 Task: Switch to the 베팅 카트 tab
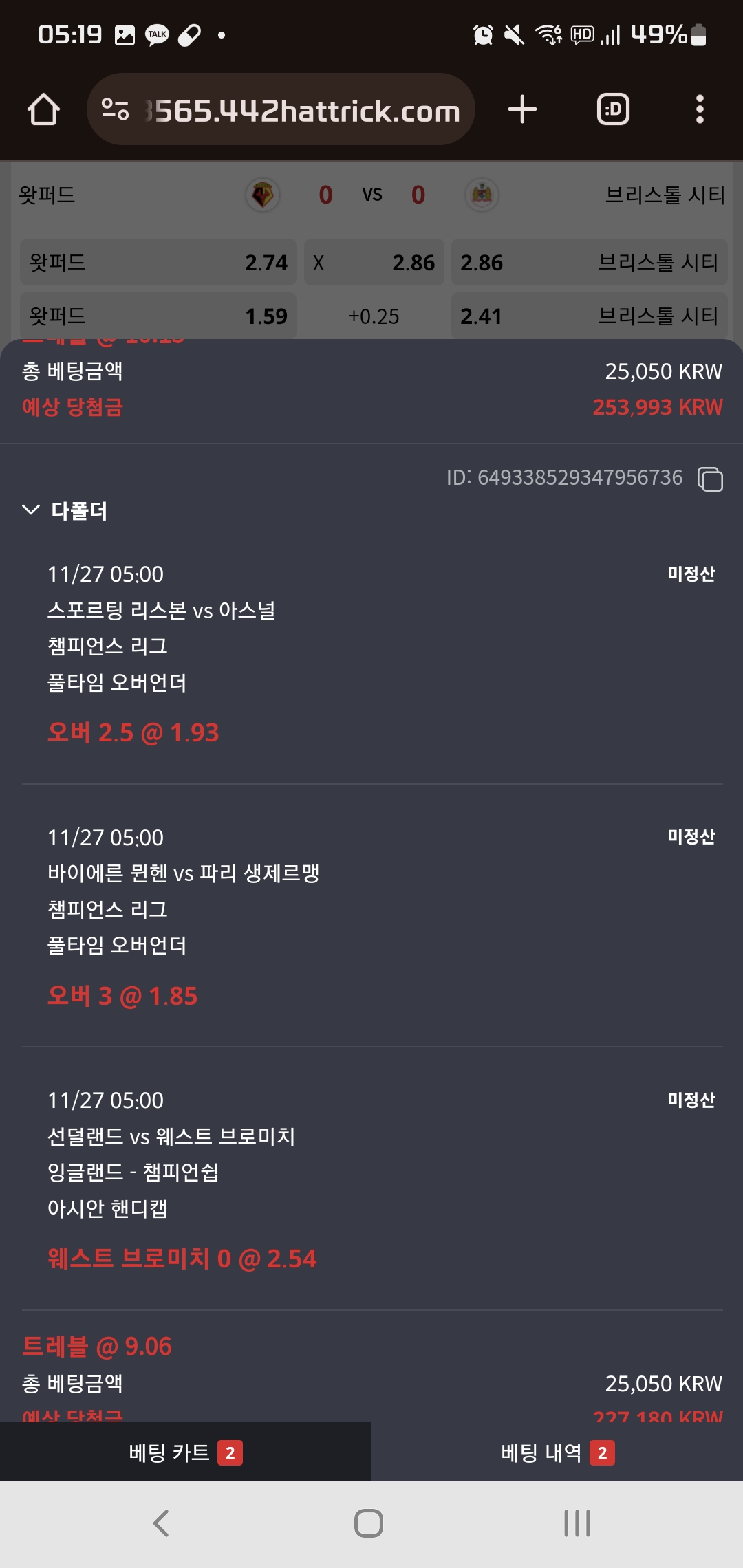pyautogui.click(x=185, y=1452)
